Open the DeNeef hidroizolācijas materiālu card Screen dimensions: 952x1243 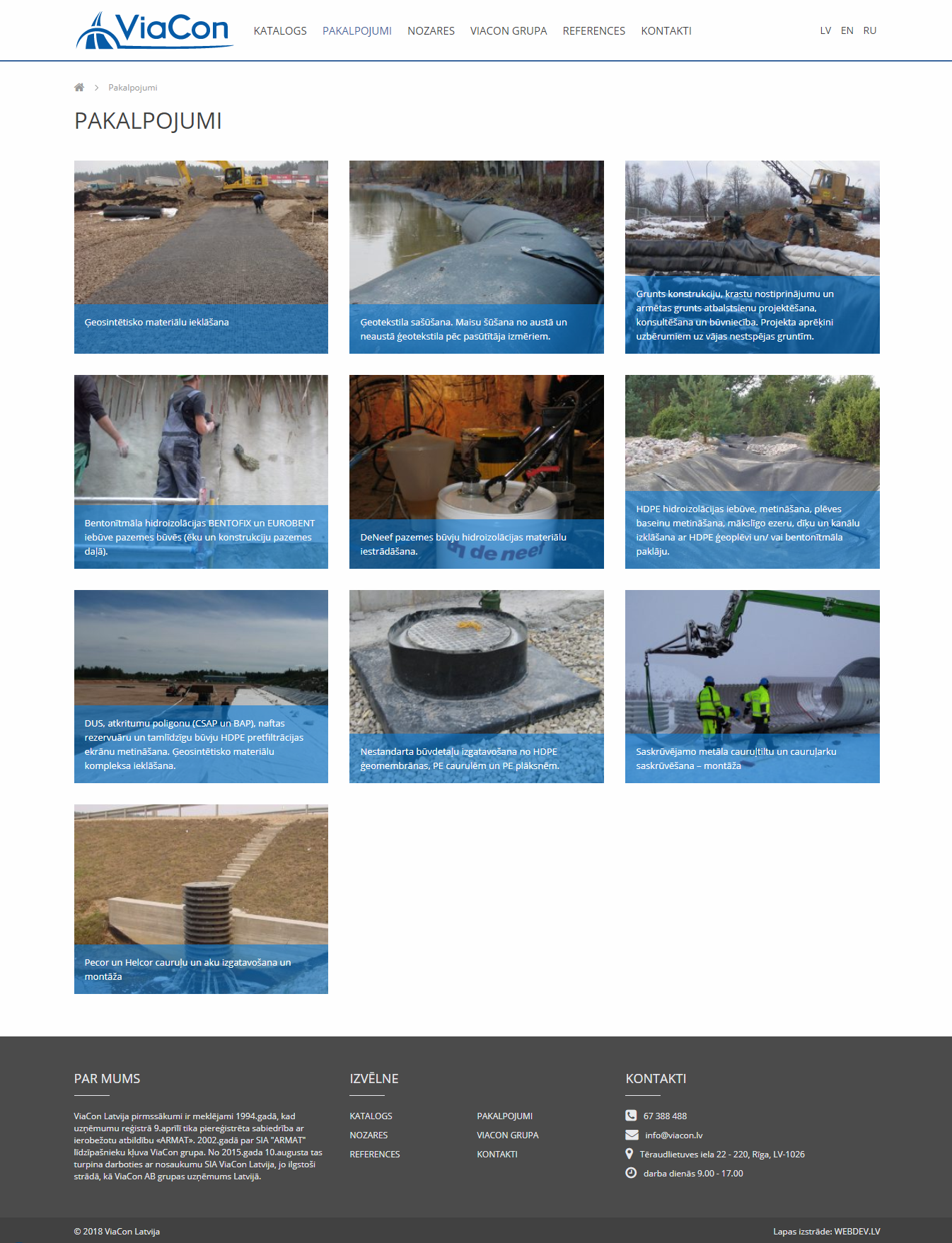(476, 471)
